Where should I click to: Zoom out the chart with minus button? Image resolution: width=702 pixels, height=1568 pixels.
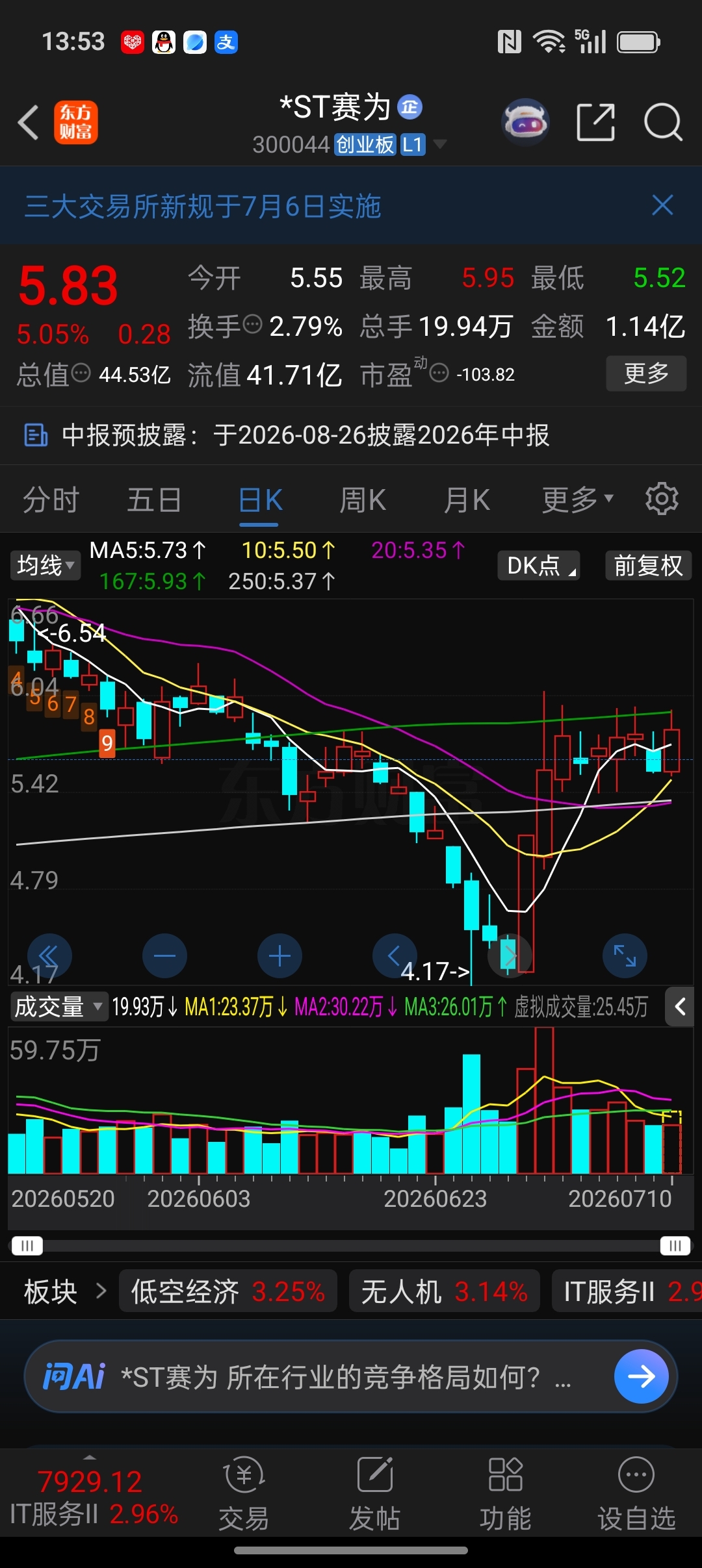[x=164, y=956]
